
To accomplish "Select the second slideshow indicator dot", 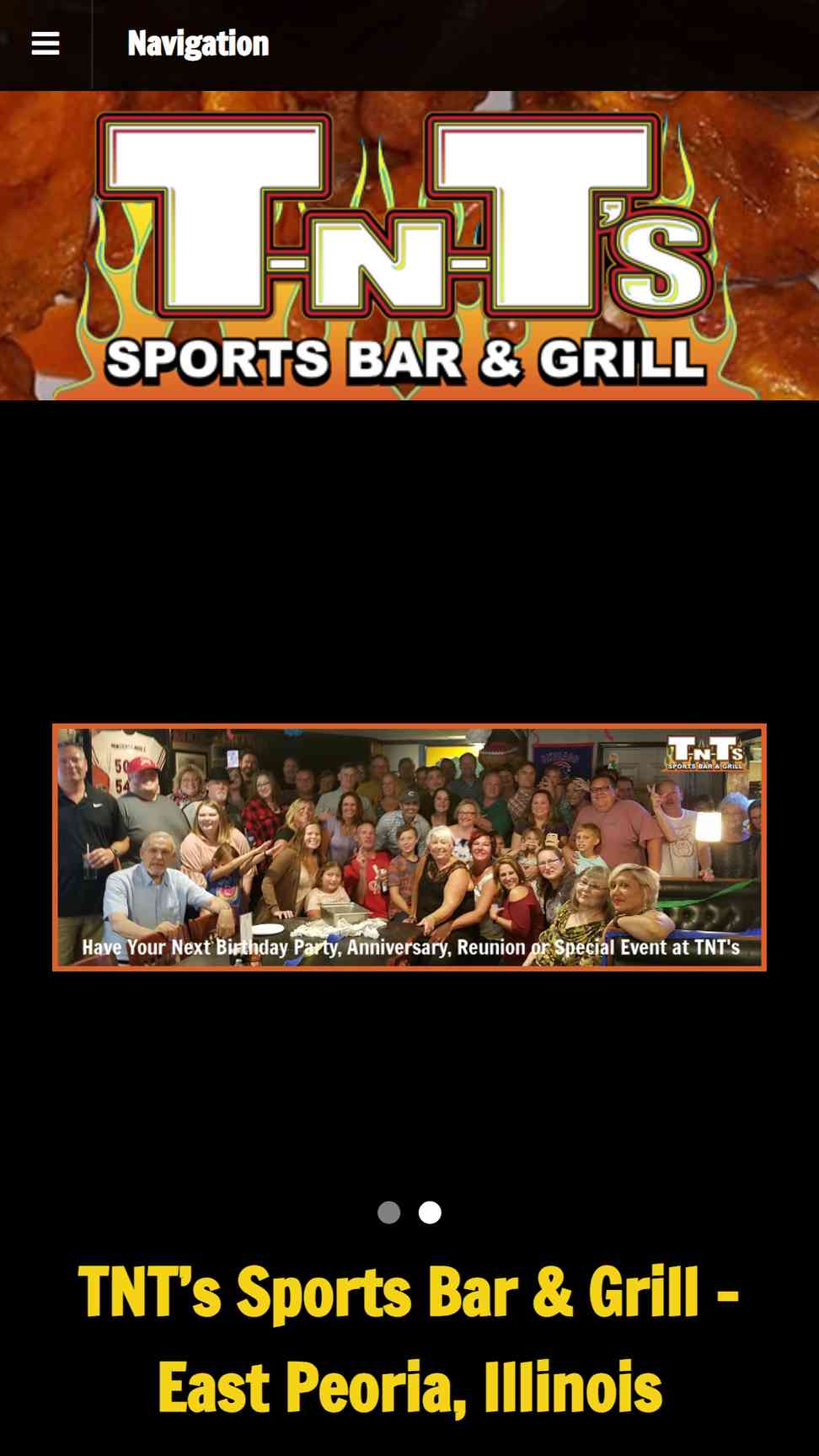I will coord(430,1212).
